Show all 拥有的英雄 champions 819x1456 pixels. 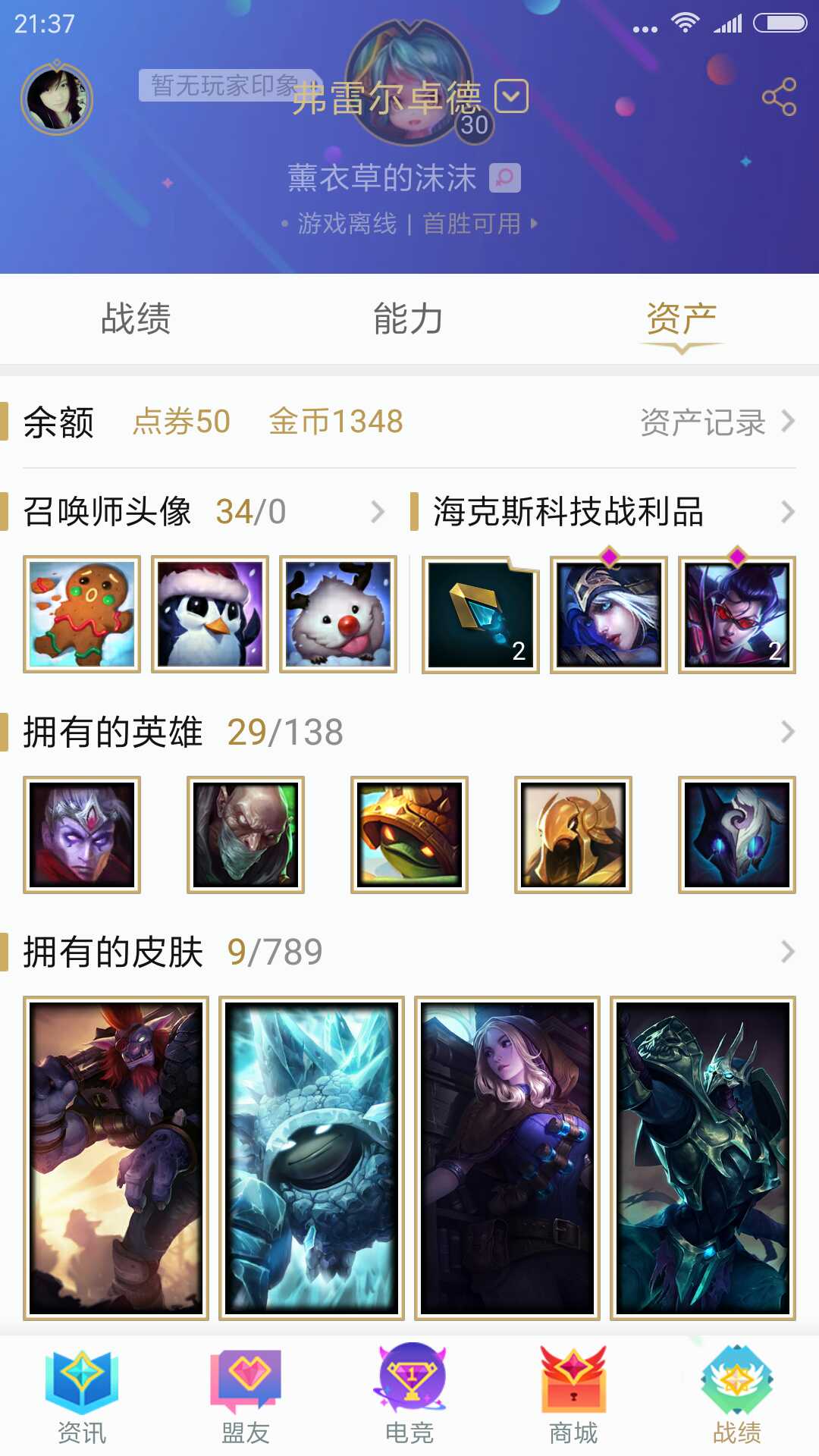pos(787,732)
